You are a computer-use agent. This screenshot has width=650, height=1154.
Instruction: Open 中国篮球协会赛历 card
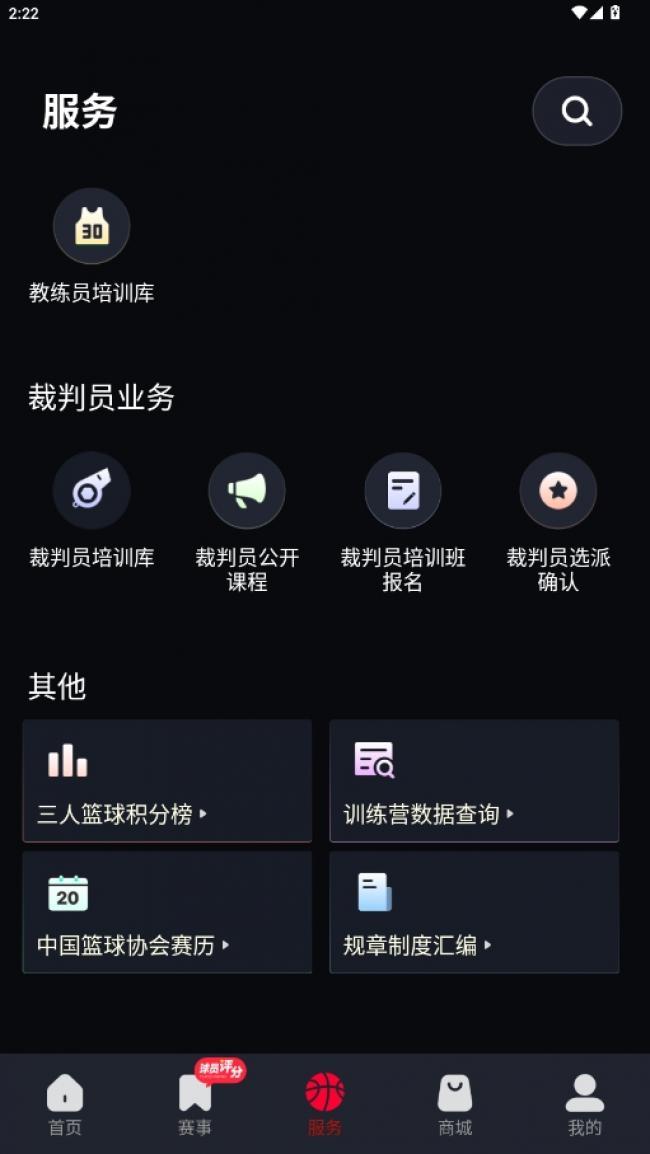click(x=167, y=913)
